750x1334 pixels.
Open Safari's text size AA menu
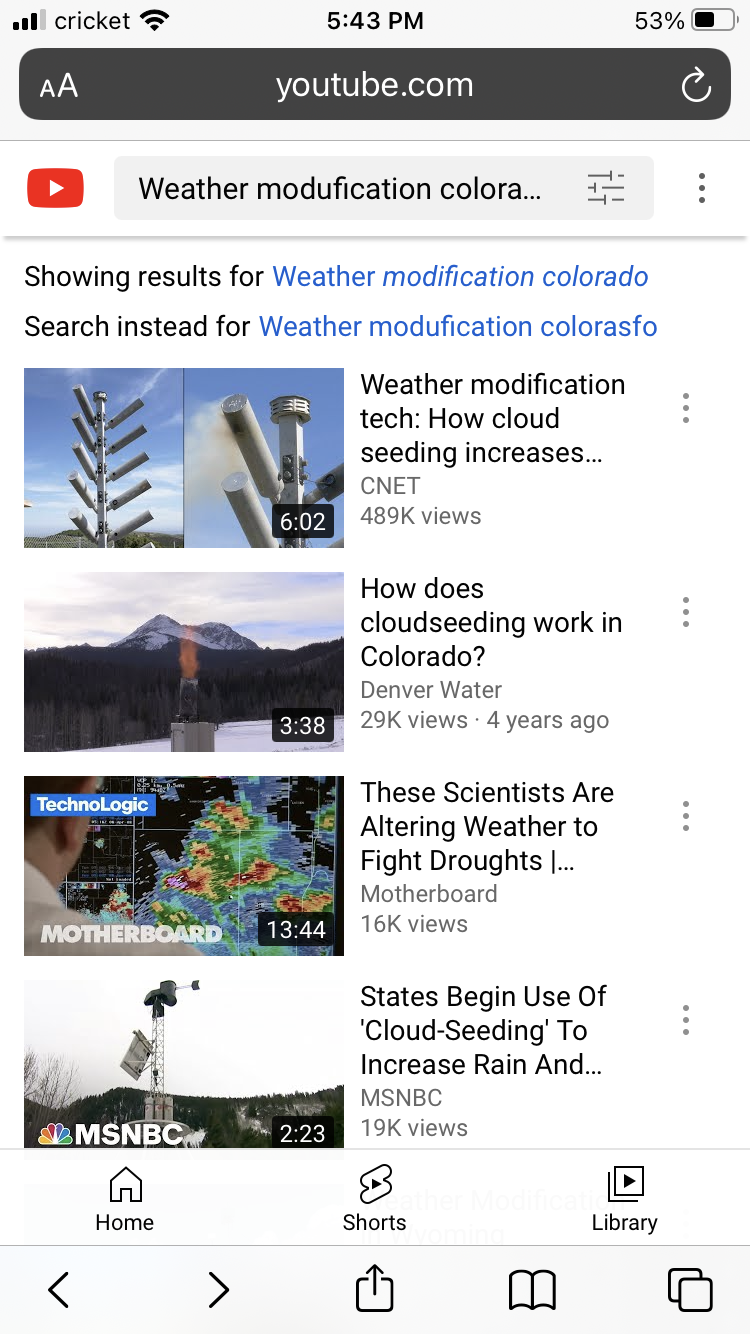point(59,86)
